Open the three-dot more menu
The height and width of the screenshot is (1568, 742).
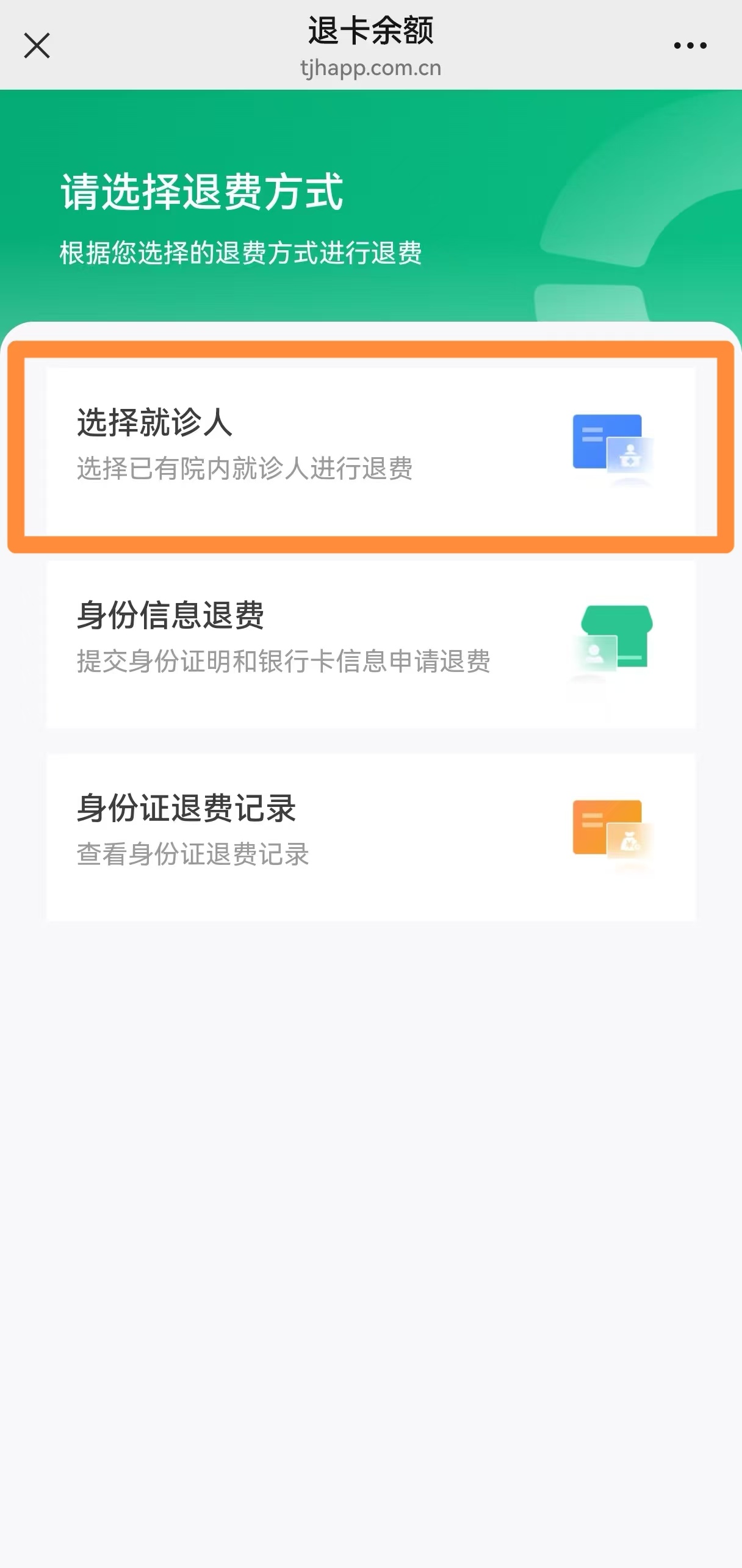coord(690,46)
